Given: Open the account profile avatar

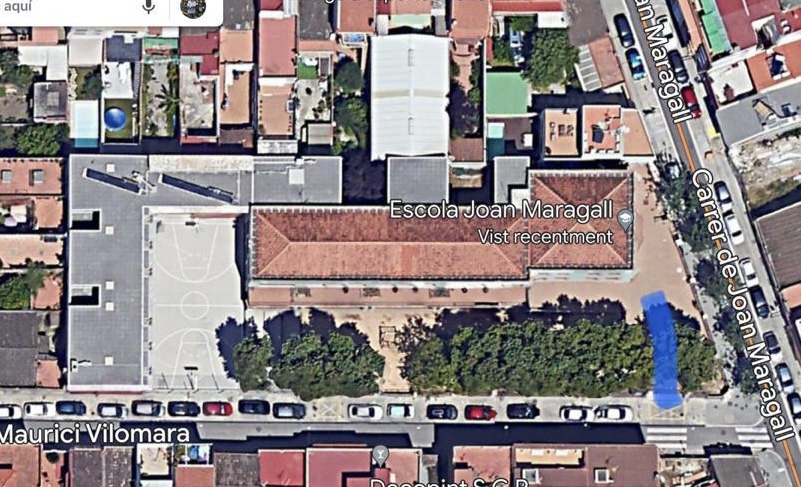Looking at the screenshot, I should pyautogui.click(x=193, y=8).
